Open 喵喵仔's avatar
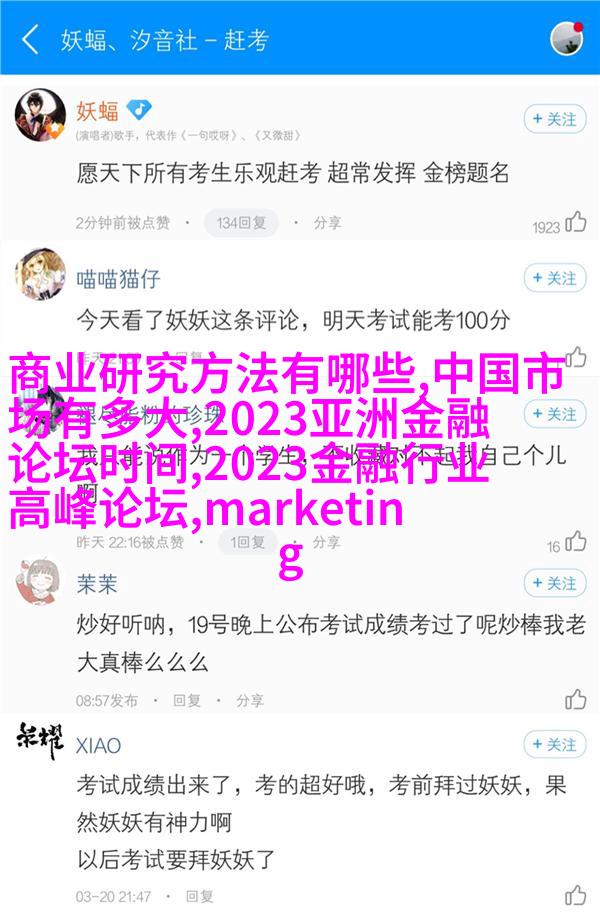The width and height of the screenshot is (600, 915). pos(40,274)
